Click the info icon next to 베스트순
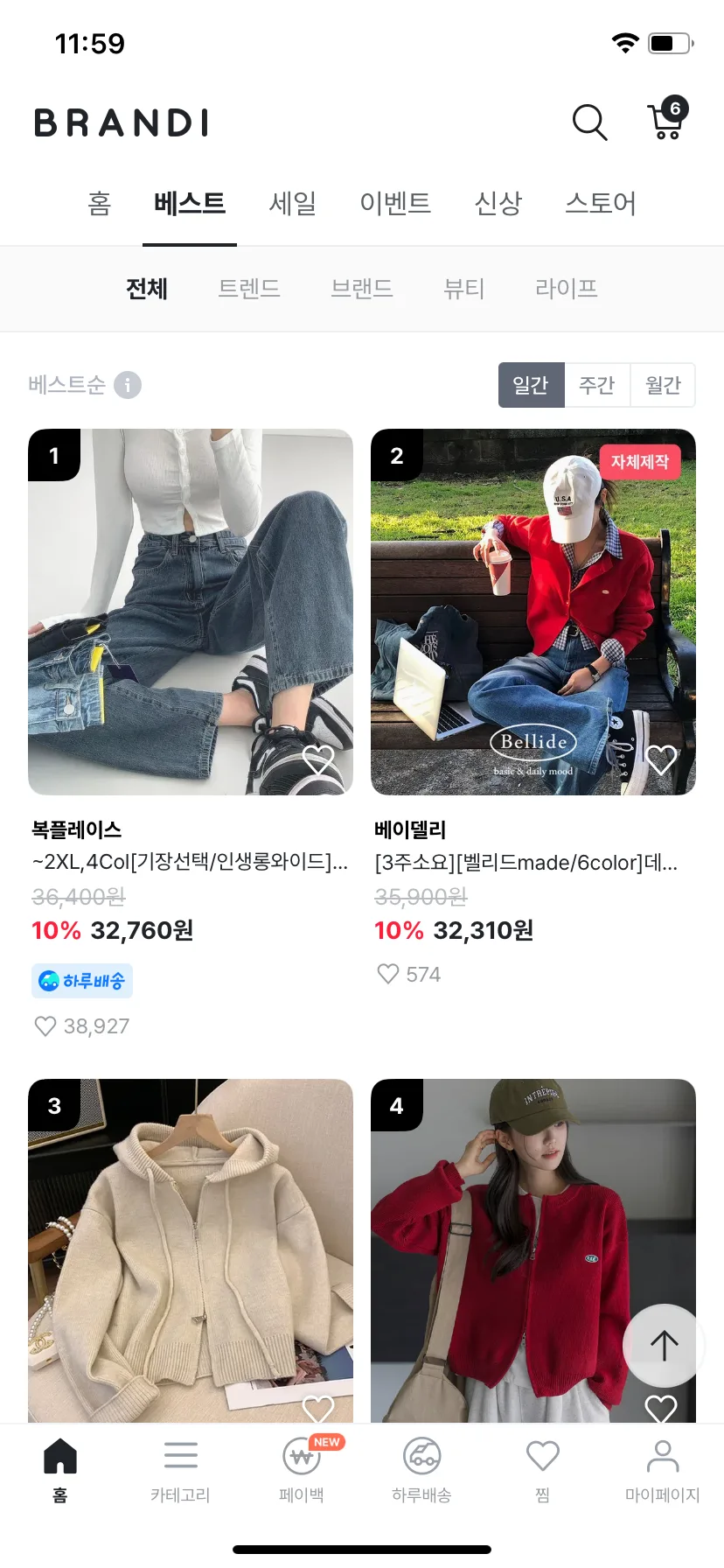Viewport: 724px width, 1568px height. pyautogui.click(x=128, y=385)
